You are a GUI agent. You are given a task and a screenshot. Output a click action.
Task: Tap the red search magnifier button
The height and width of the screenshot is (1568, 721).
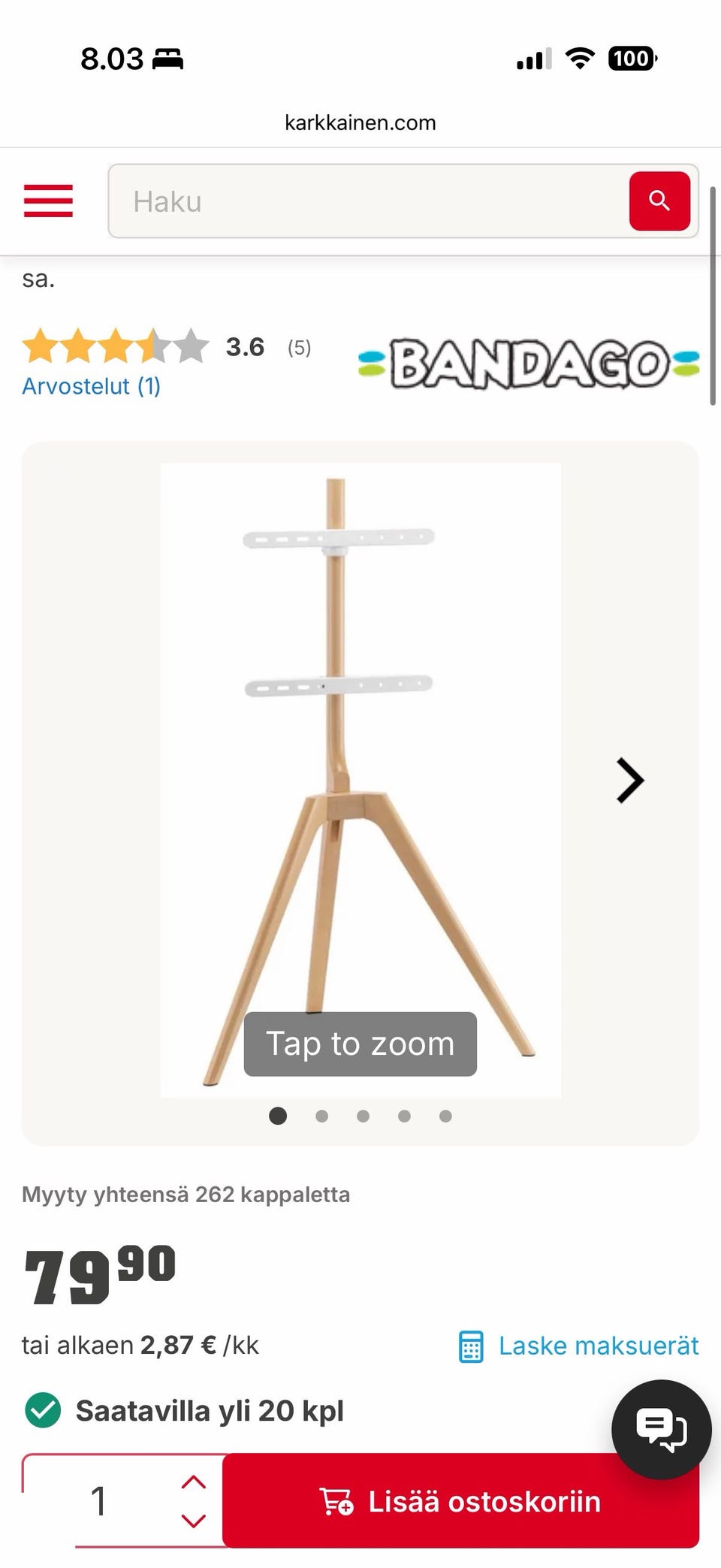coord(659,201)
